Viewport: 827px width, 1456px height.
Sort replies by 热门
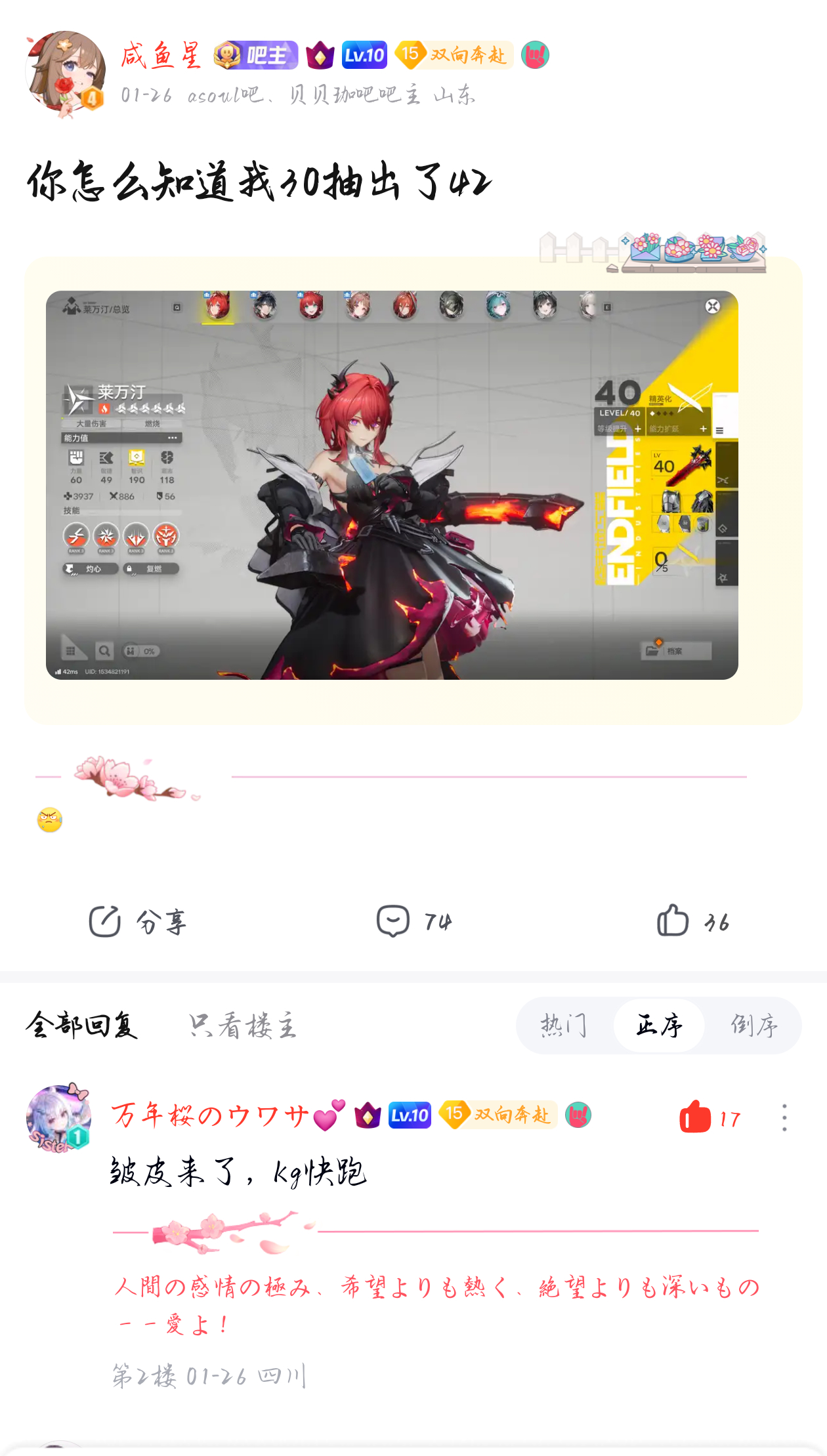[564, 1026]
